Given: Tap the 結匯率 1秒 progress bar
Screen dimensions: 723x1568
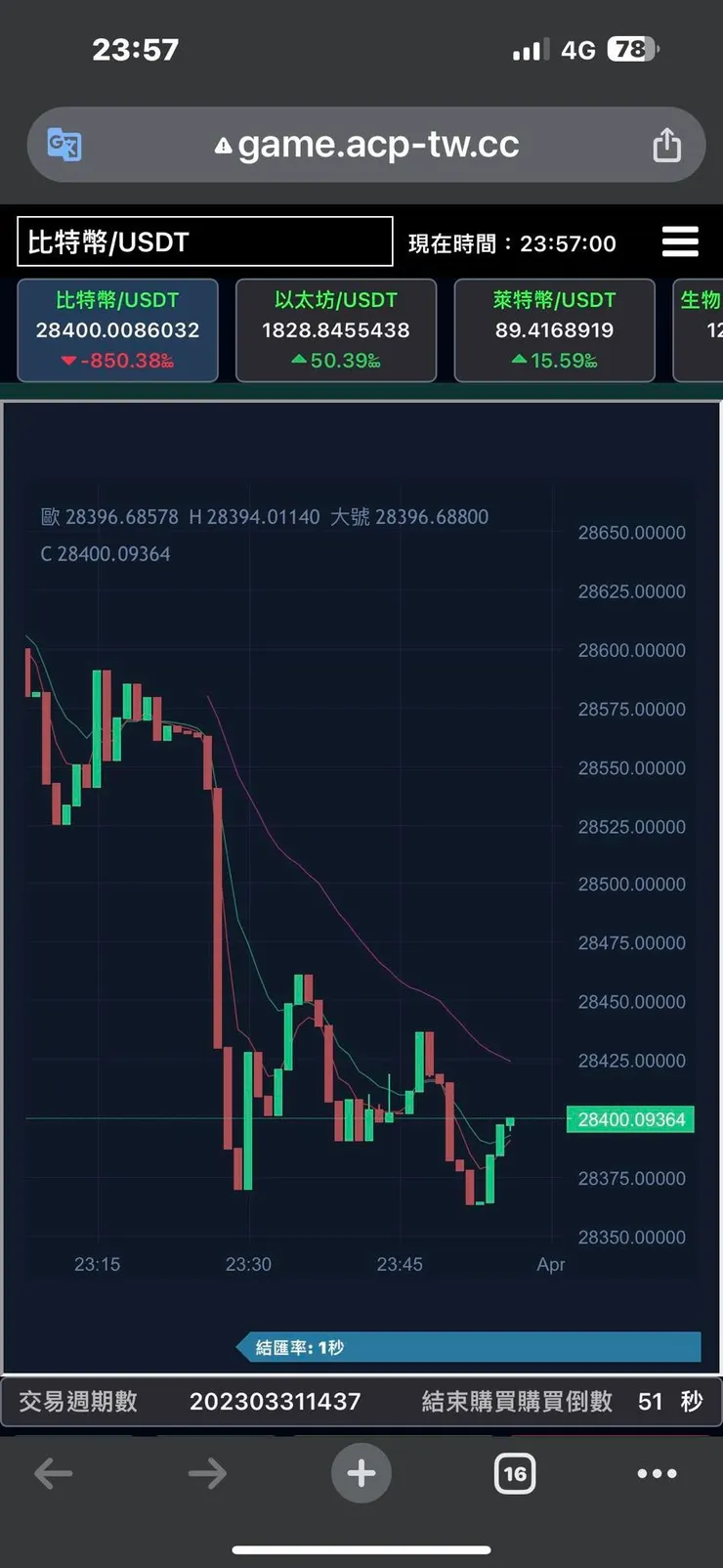Looking at the screenshot, I should pos(469,1346).
